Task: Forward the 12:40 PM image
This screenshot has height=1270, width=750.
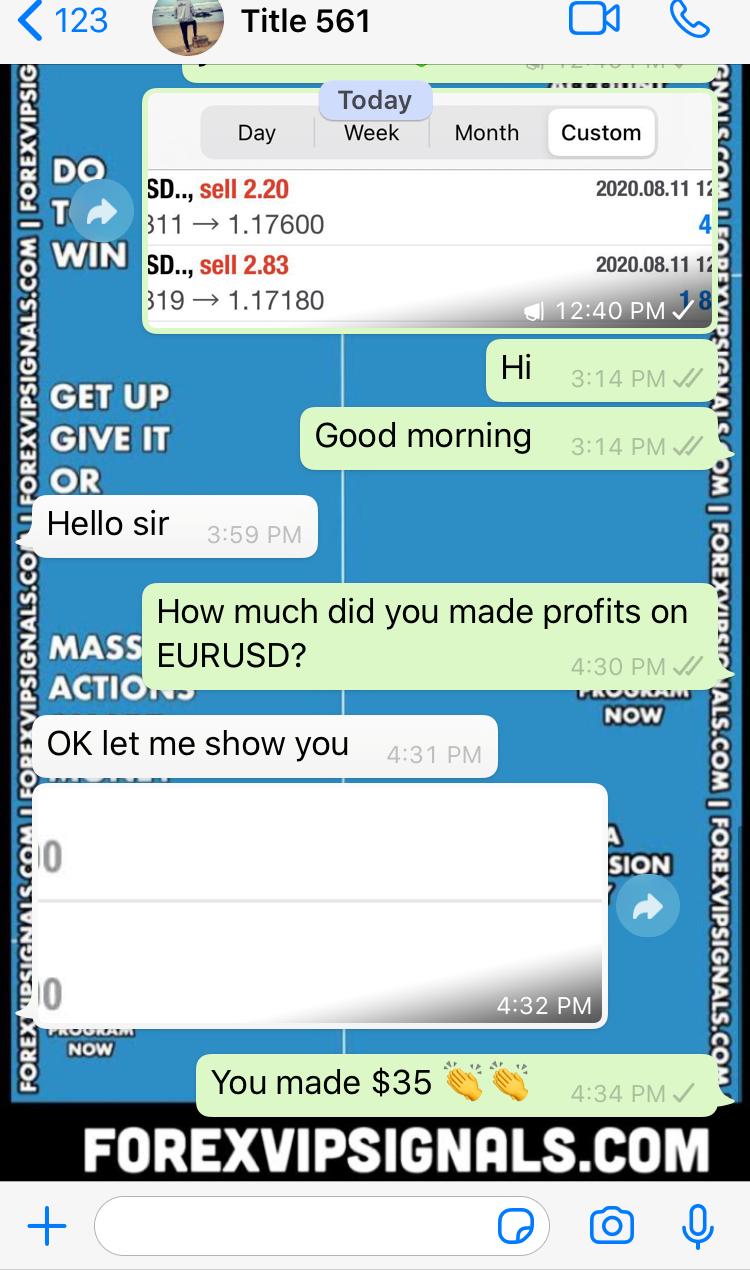Action: [102, 211]
